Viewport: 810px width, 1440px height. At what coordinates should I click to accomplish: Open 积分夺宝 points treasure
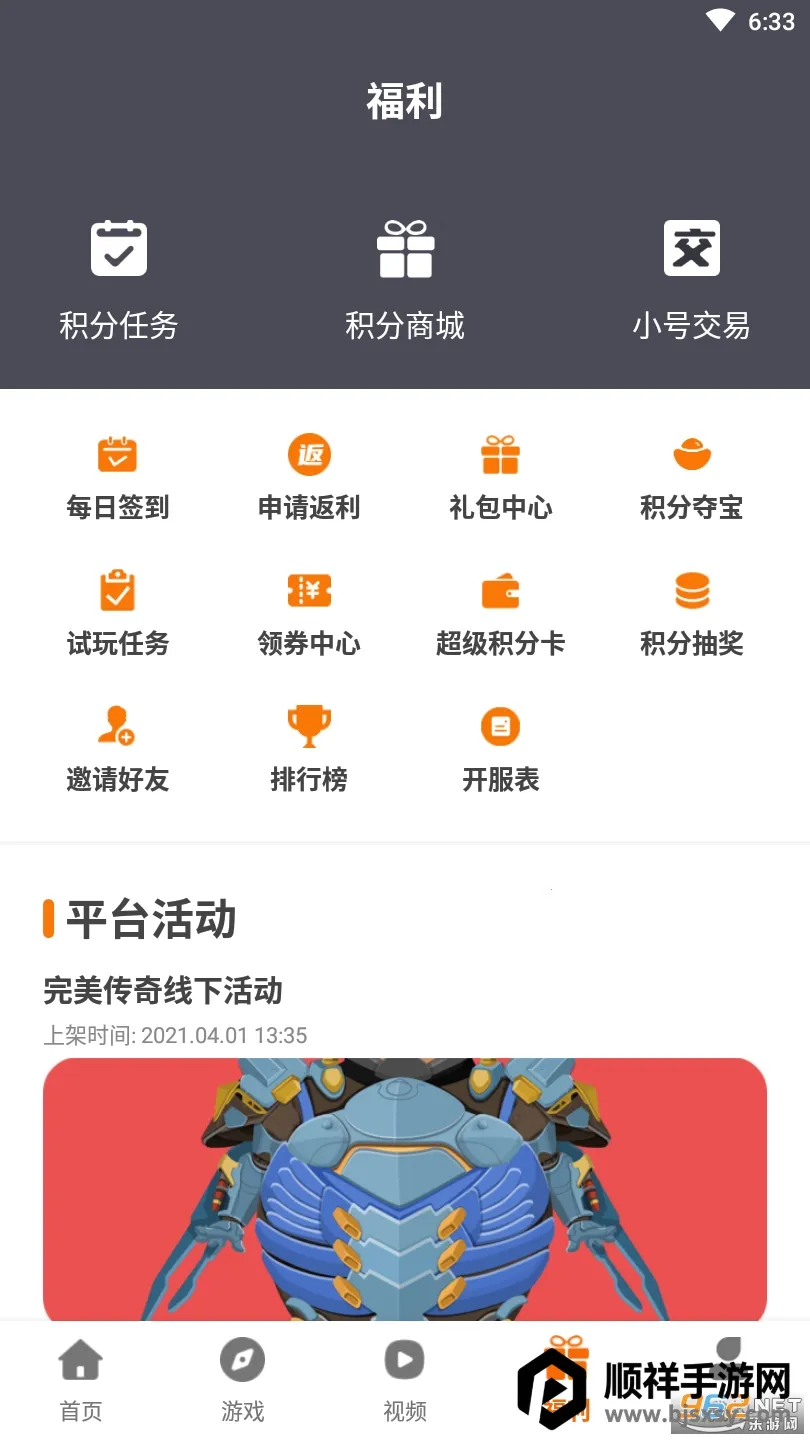[x=691, y=477]
